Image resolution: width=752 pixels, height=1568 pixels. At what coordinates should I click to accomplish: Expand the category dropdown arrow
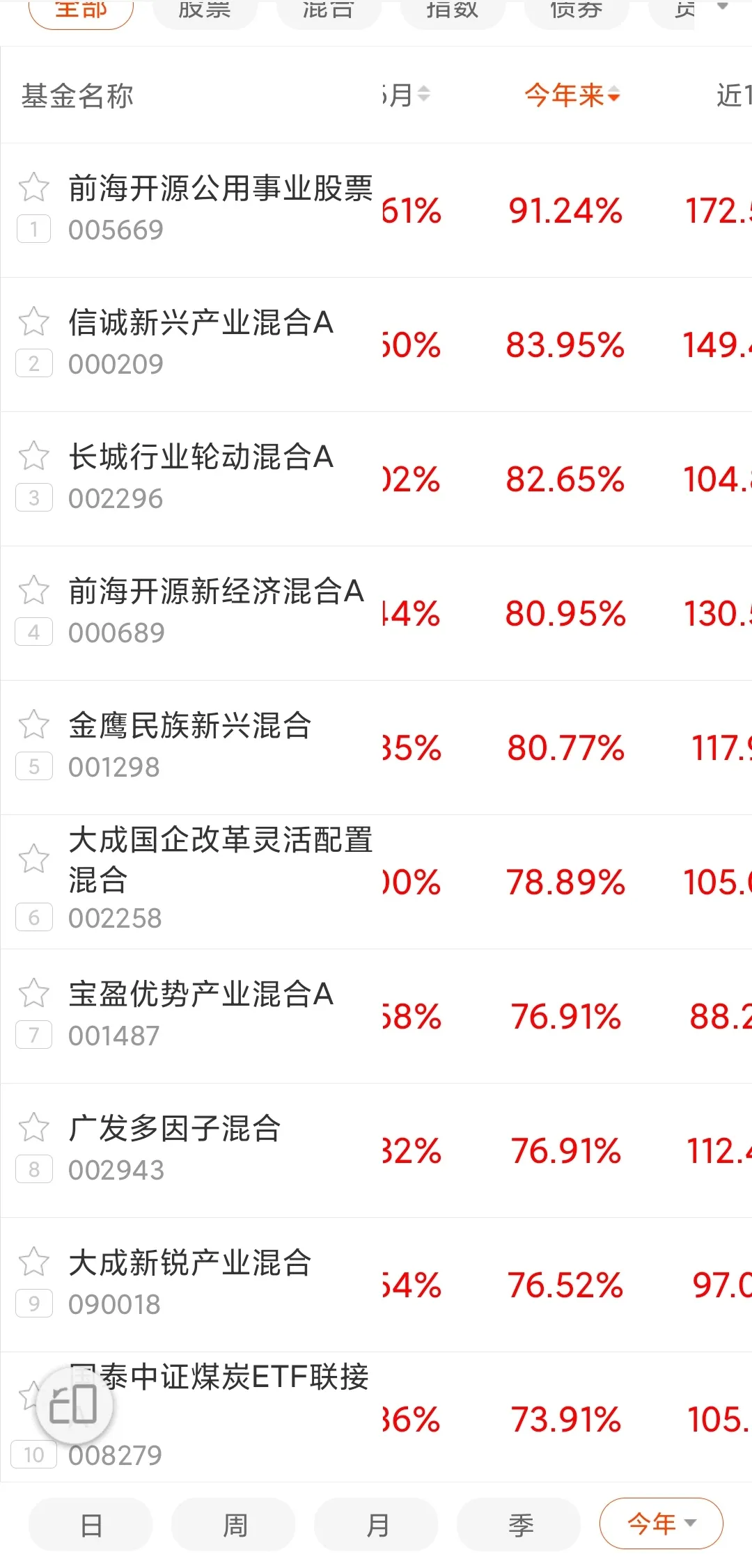pyautogui.click(x=723, y=8)
